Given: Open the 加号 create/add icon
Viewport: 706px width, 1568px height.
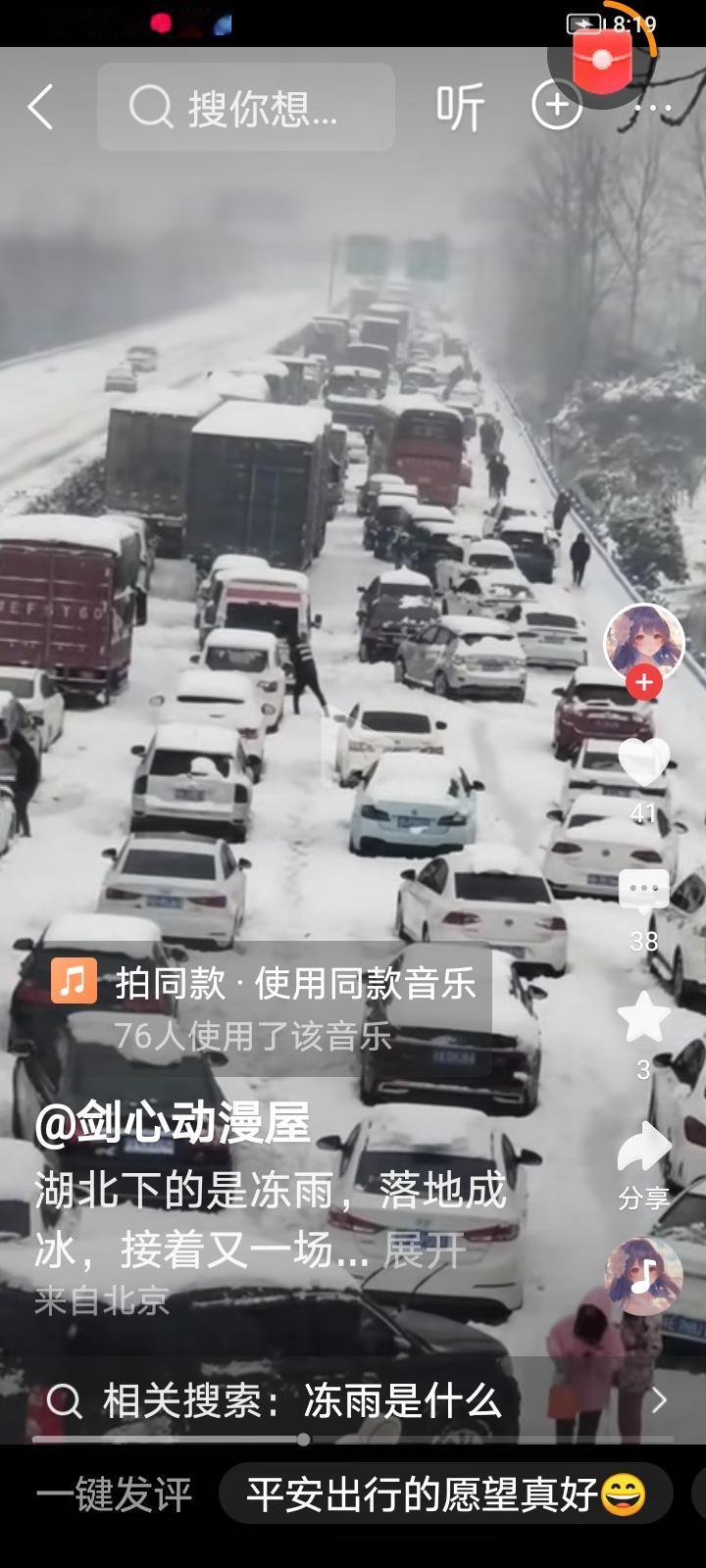Looking at the screenshot, I should (555, 105).
